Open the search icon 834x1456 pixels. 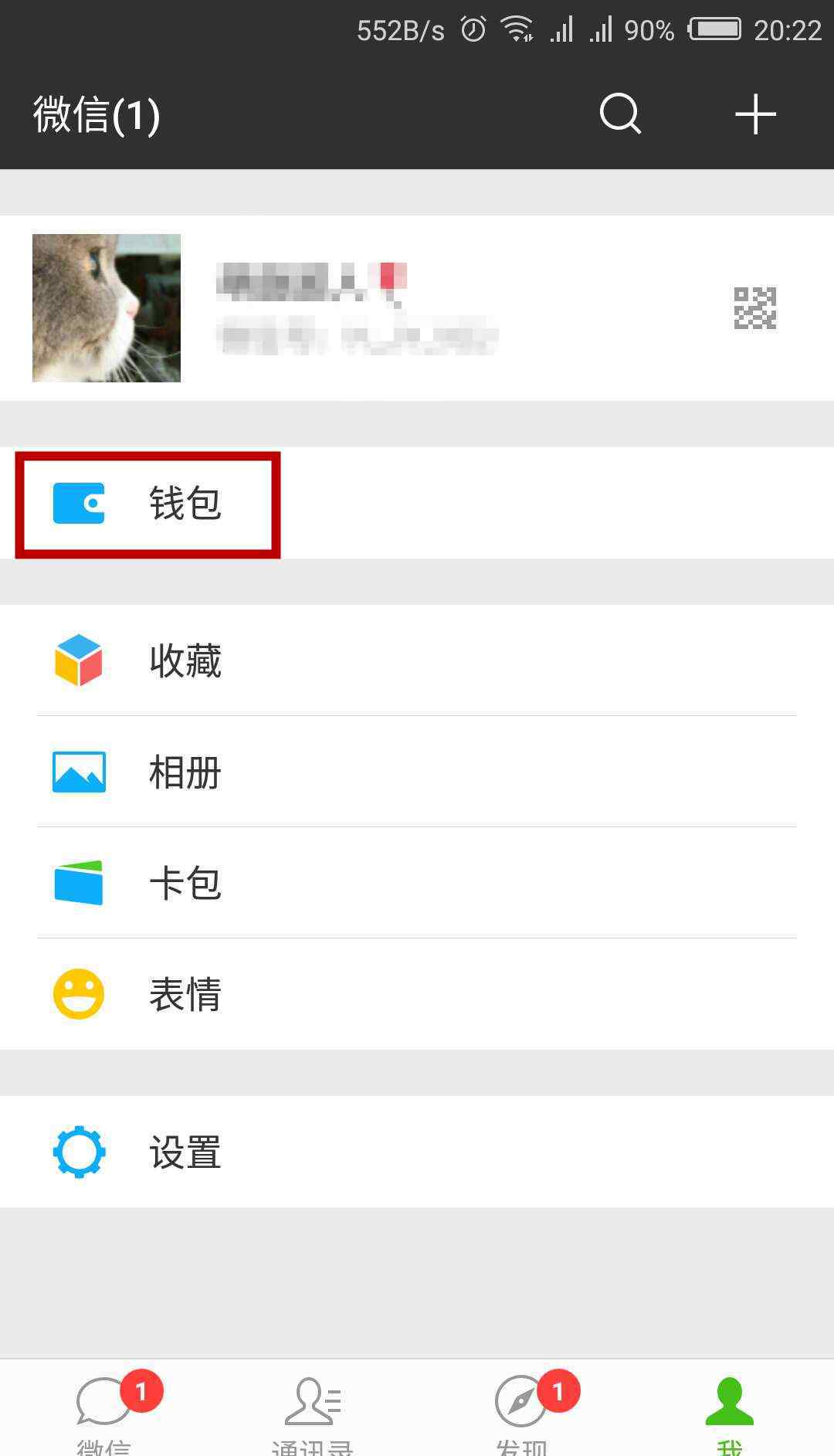click(620, 114)
